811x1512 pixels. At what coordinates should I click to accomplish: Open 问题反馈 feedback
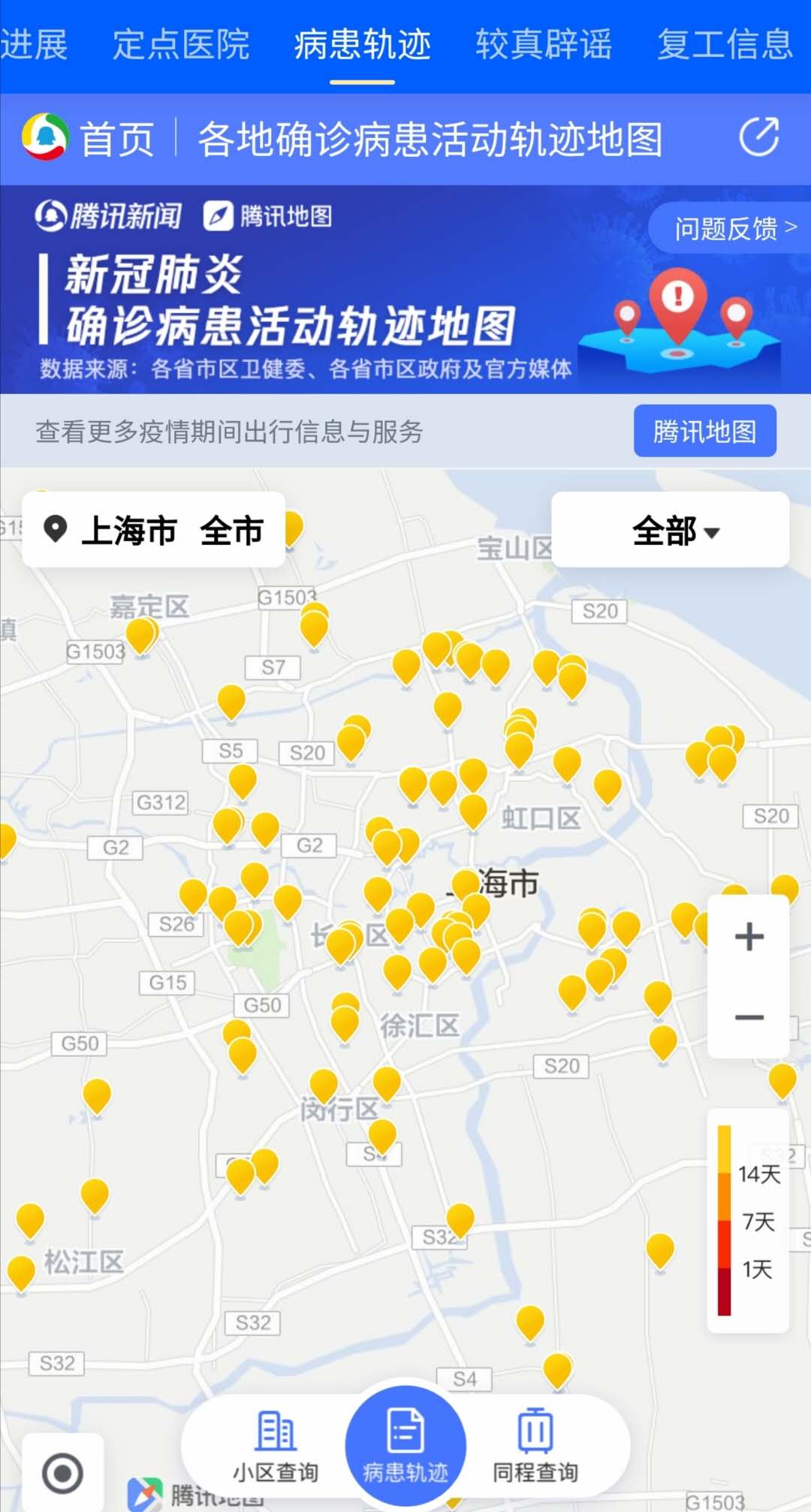click(x=734, y=228)
